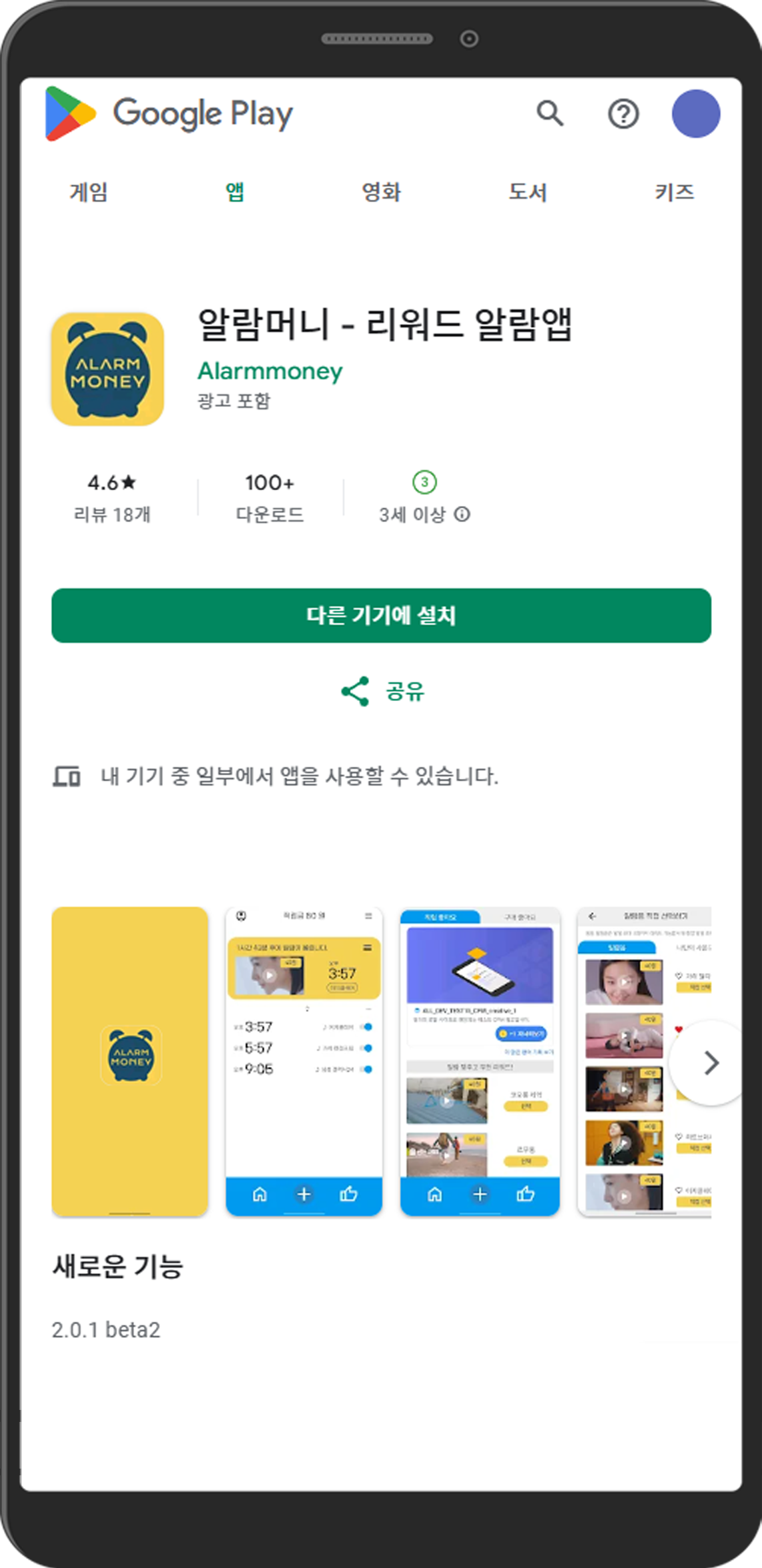
Task: Switch to the 도서 tab
Action: click(x=528, y=192)
